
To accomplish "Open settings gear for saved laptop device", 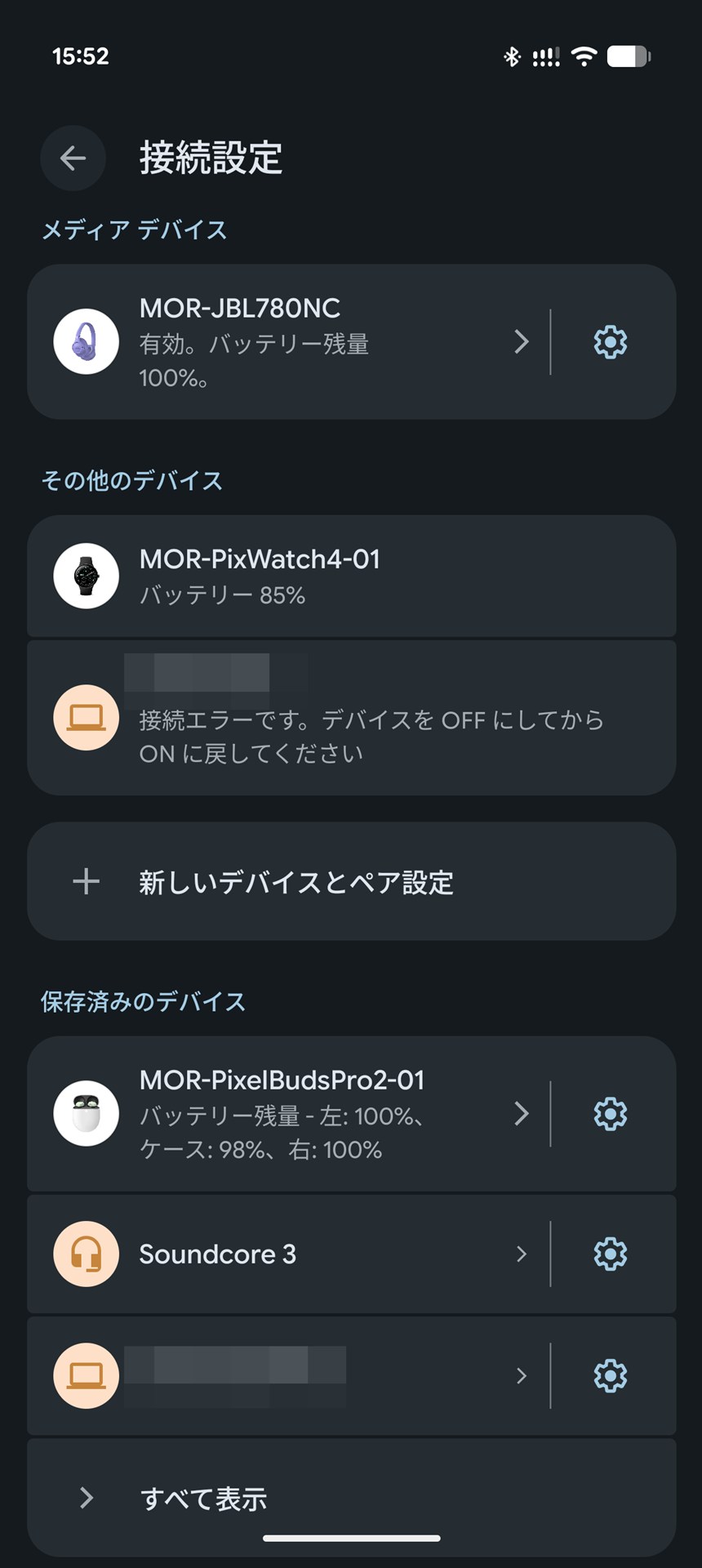I will point(609,1375).
